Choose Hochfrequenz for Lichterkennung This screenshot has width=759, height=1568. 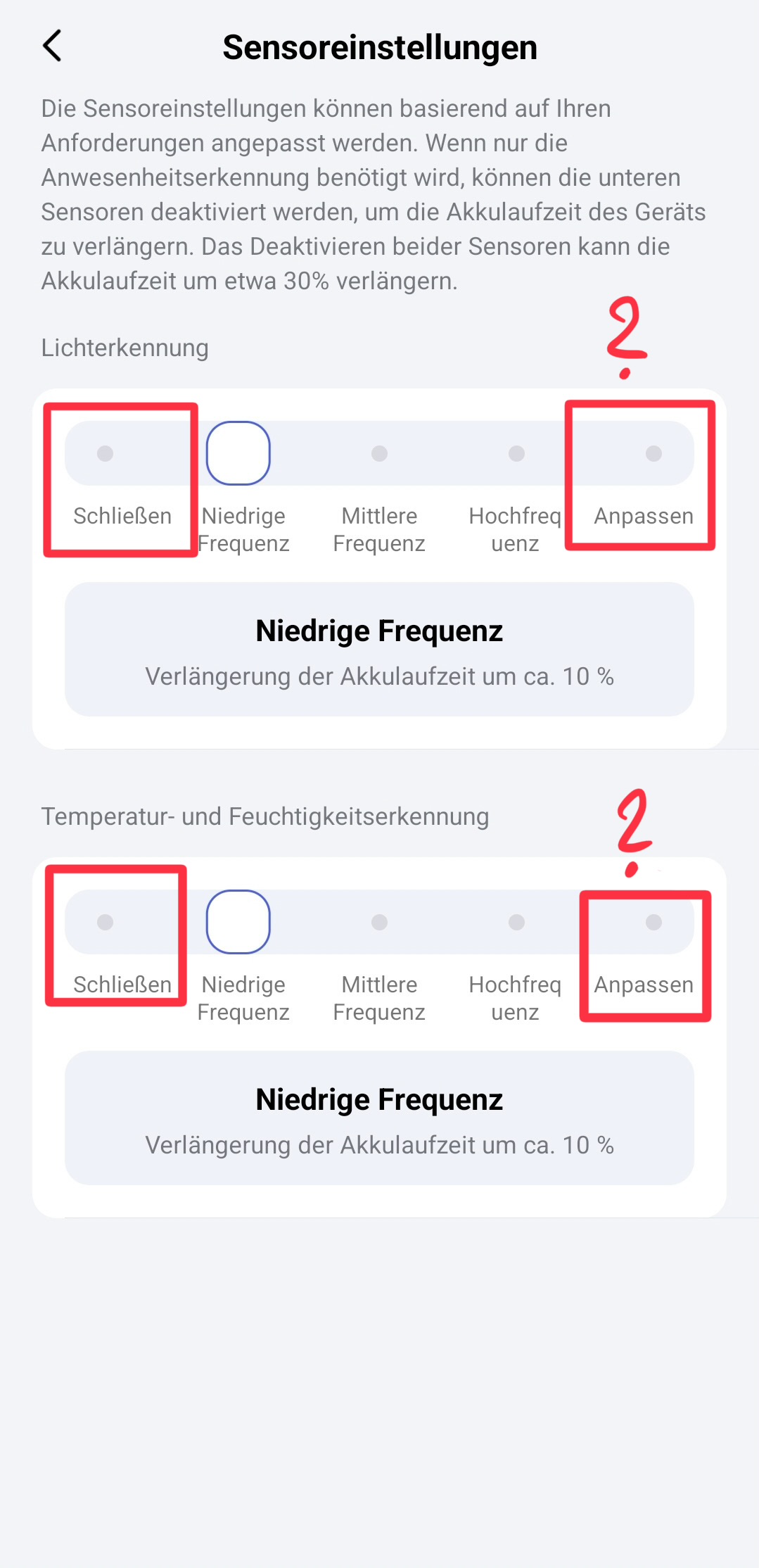click(x=516, y=453)
